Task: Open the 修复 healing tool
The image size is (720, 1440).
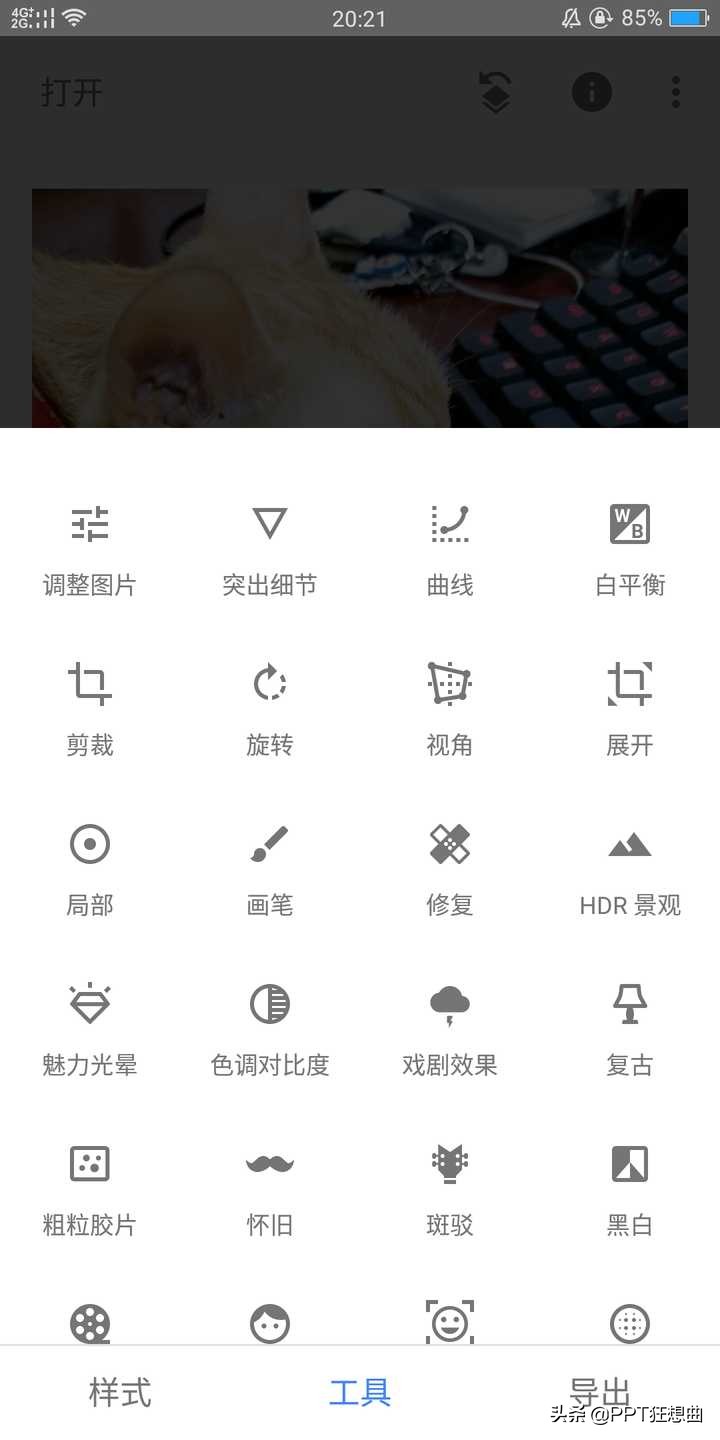Action: coord(450,869)
